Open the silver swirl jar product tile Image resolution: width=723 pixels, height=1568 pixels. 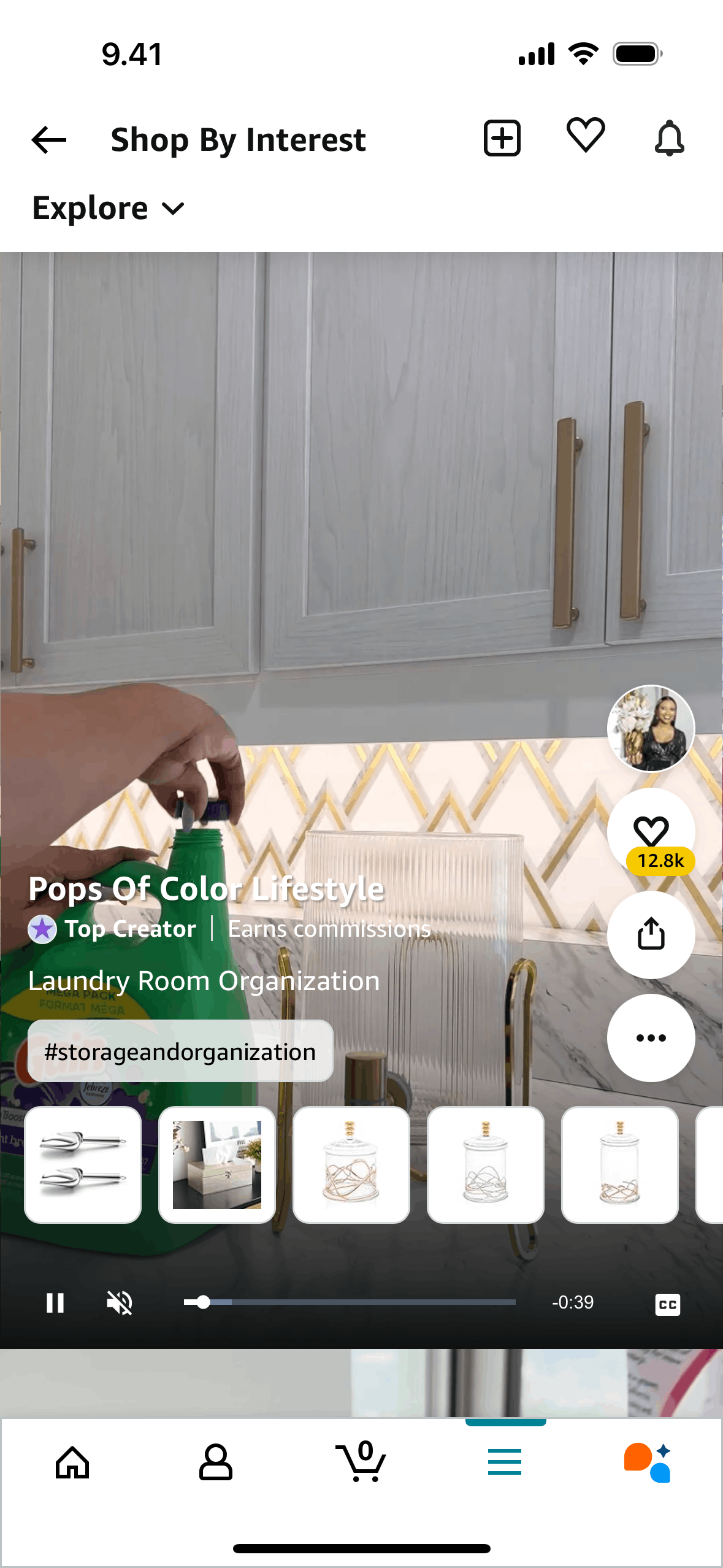pyautogui.click(x=486, y=1165)
